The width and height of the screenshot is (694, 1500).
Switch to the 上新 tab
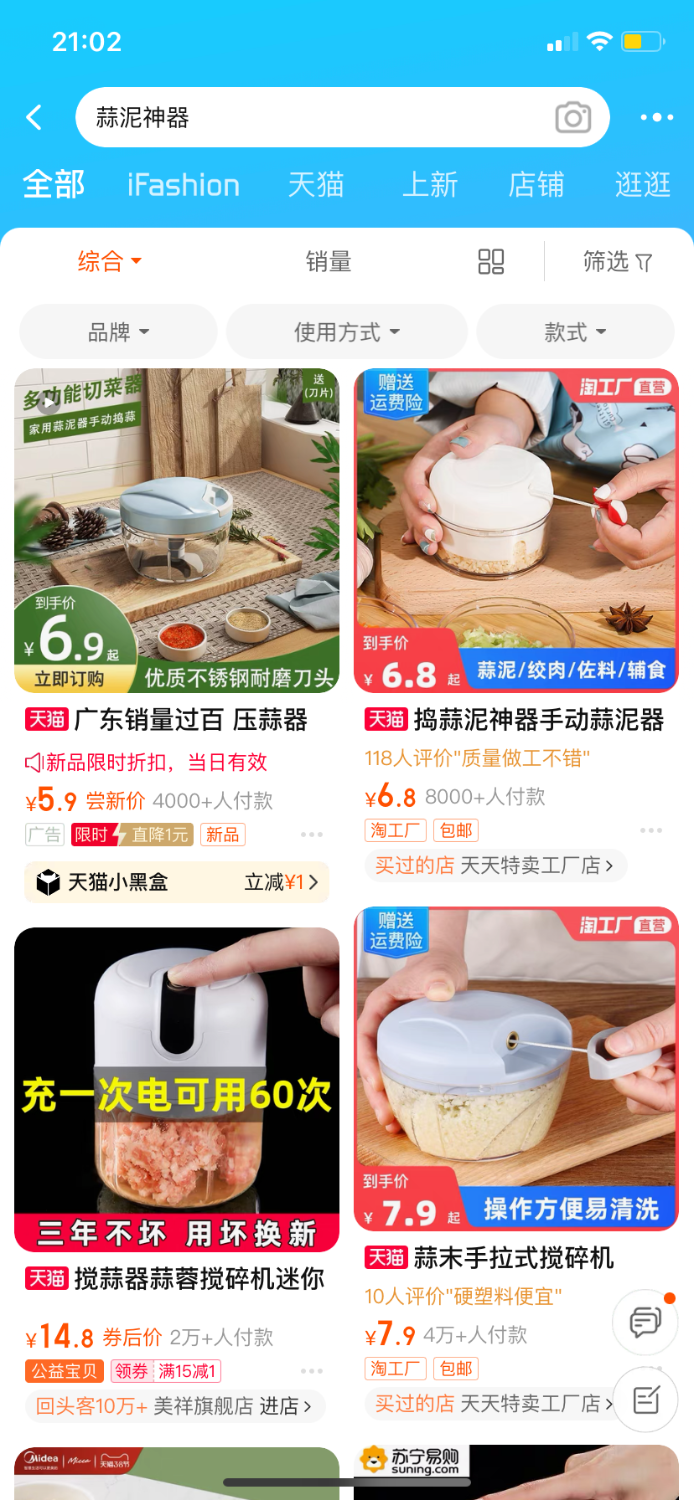pos(430,185)
